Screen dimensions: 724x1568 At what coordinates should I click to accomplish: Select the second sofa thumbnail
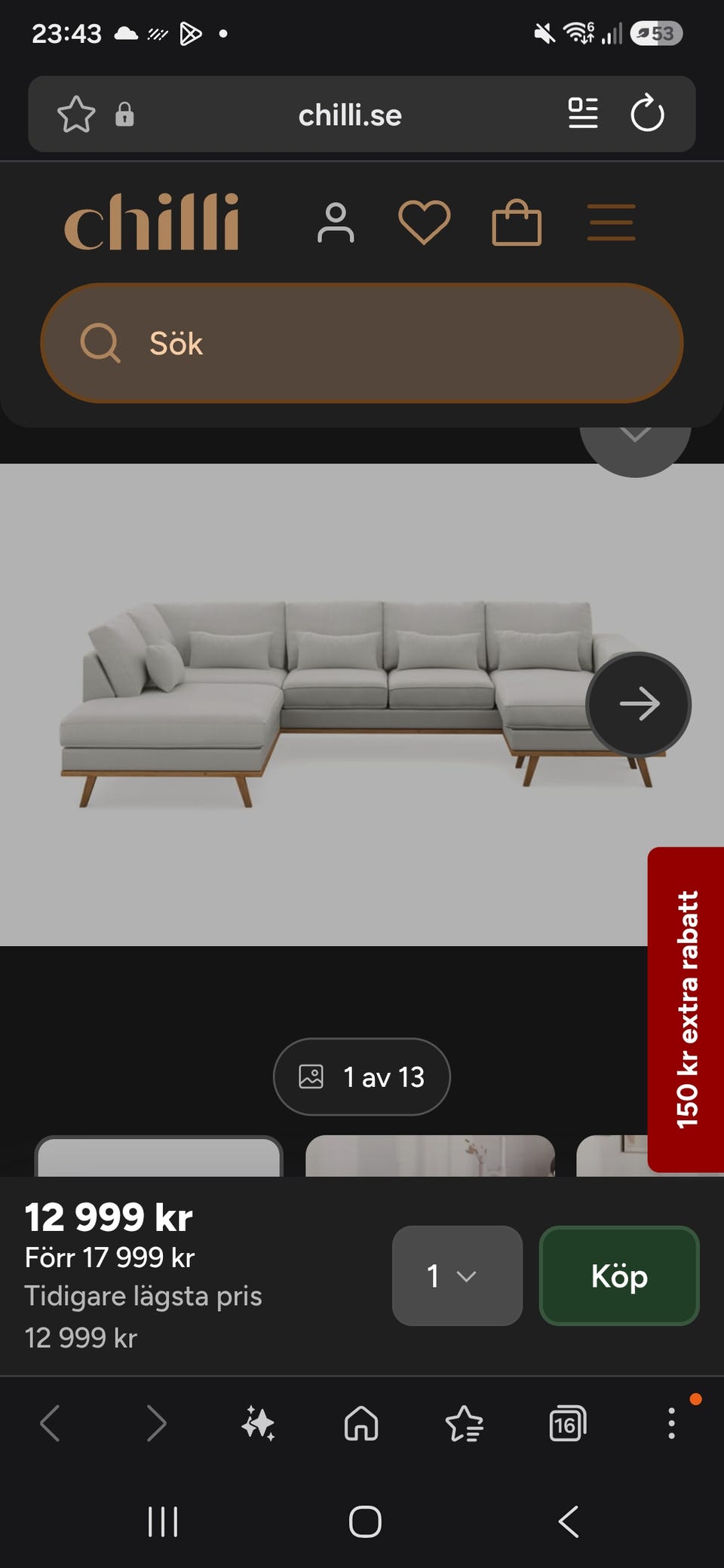pos(430,1156)
